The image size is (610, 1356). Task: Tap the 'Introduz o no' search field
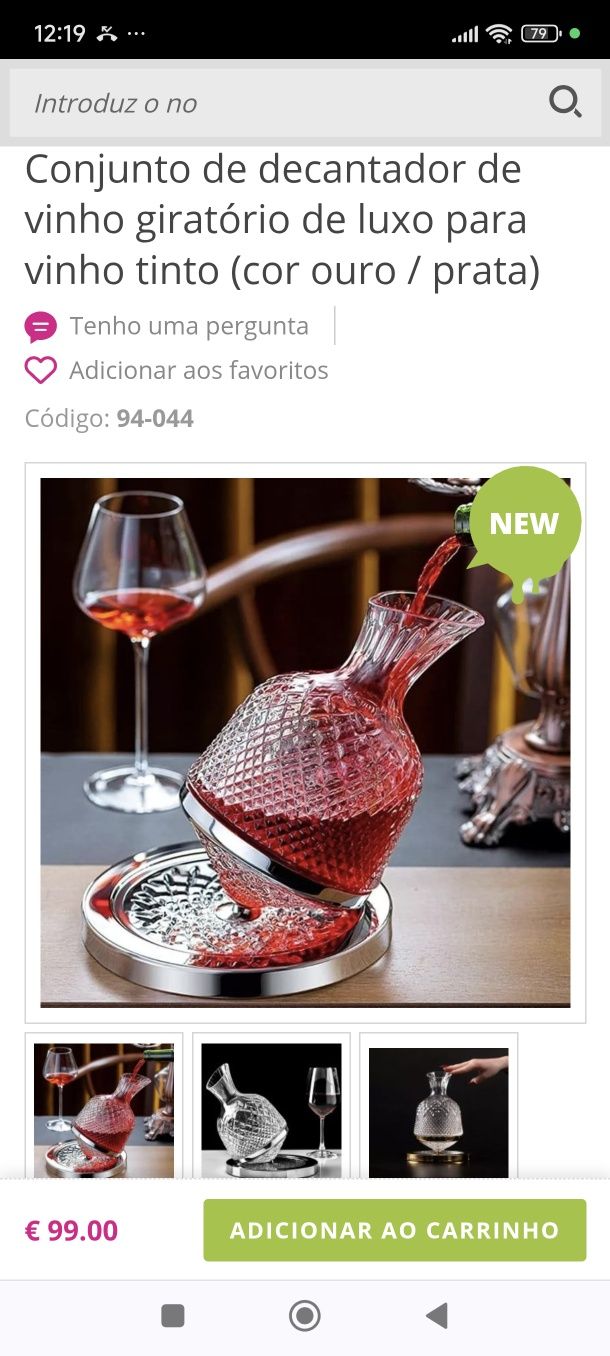(270, 103)
